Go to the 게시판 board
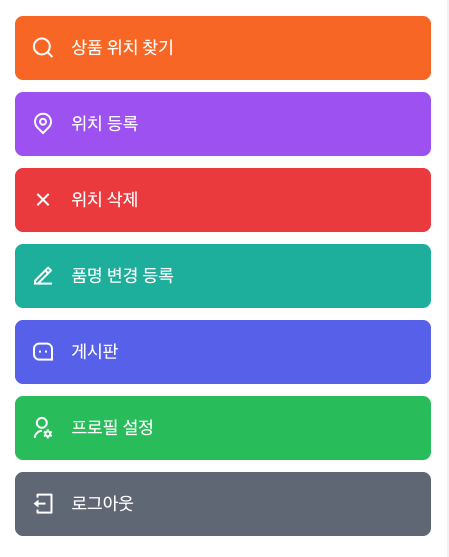449x557 pixels. pyautogui.click(x=223, y=352)
